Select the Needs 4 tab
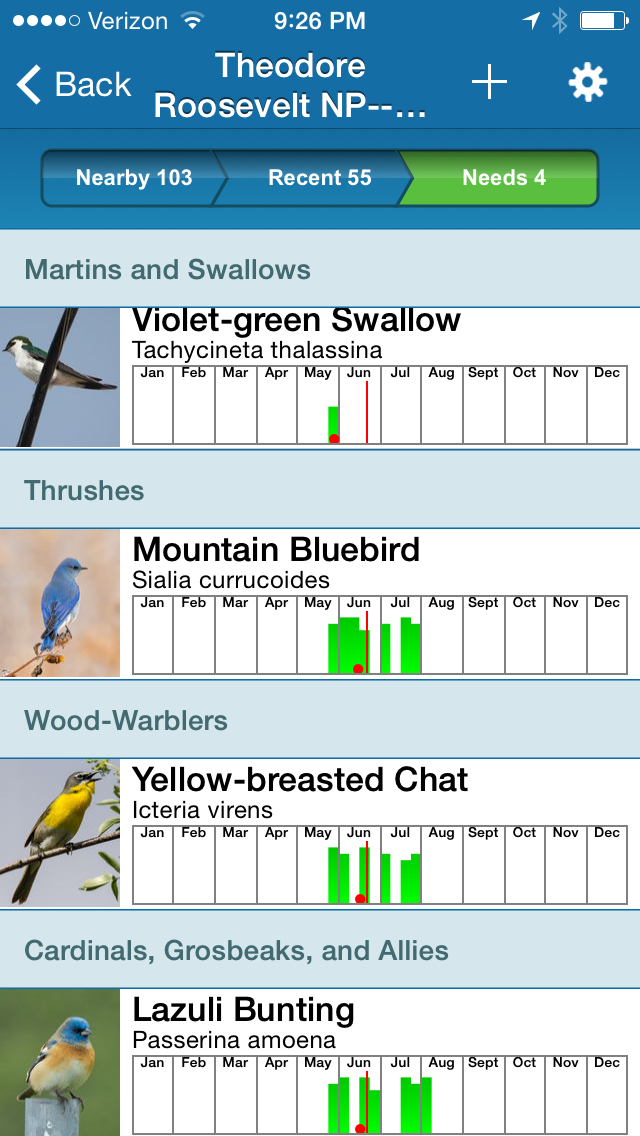The height and width of the screenshot is (1136, 640). click(x=503, y=178)
